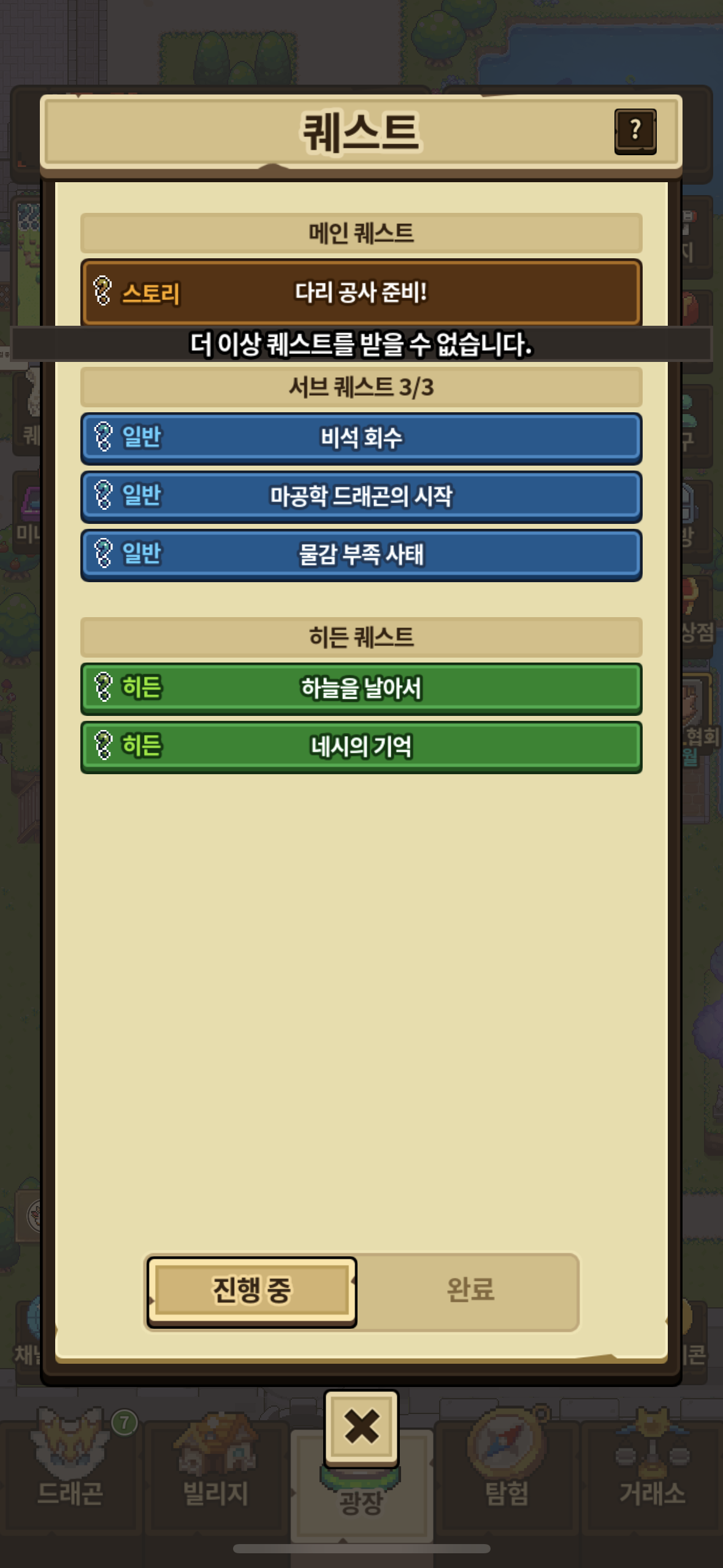Open the quest help question mark
This screenshot has height=1568, width=723.
coord(635,131)
